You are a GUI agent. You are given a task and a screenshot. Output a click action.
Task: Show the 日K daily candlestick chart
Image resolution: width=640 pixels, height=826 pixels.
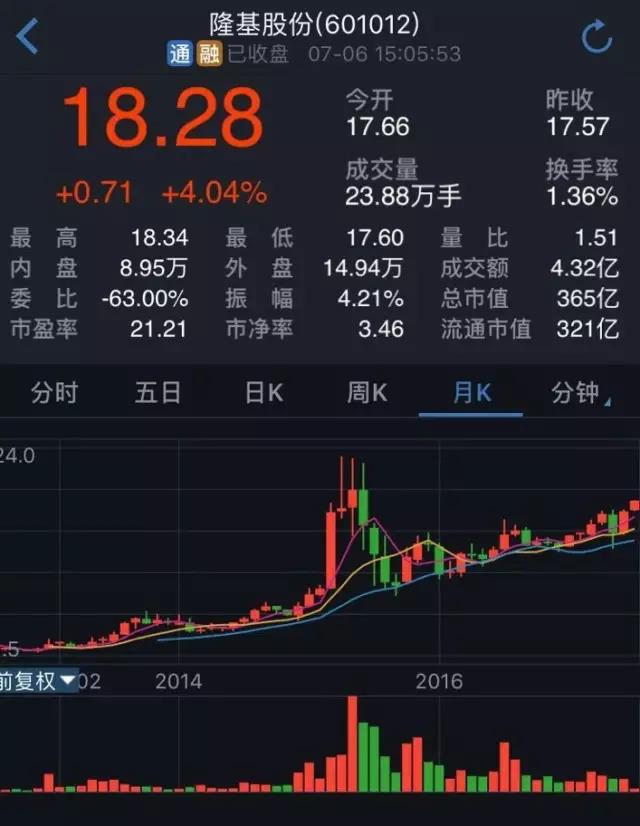click(x=264, y=393)
